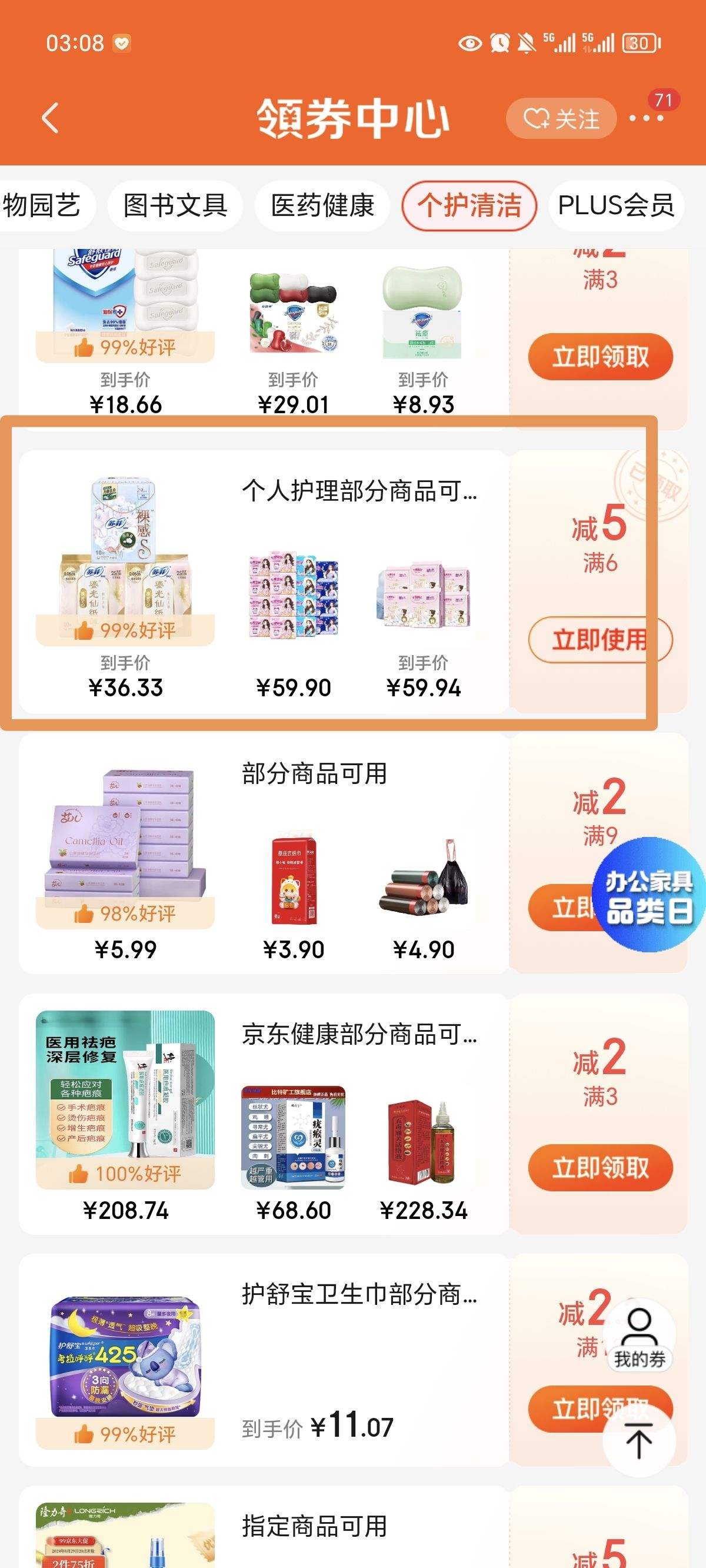Switch to 医药健康 category tab
Screen dimensions: 706x1568
322,205
